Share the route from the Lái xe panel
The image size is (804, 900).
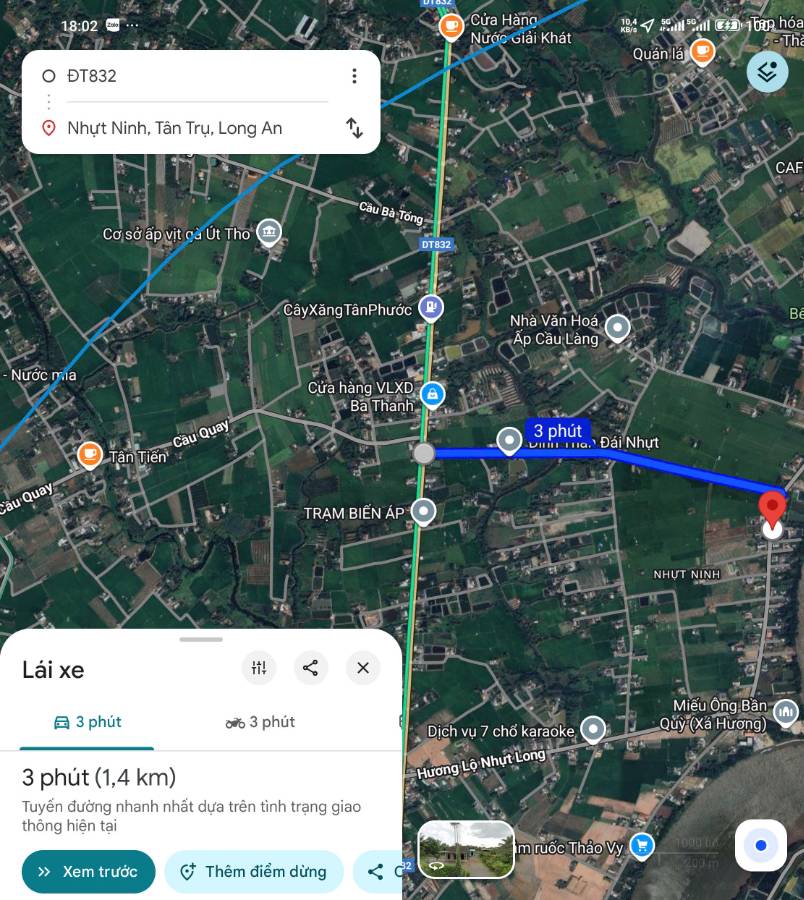coord(311,667)
